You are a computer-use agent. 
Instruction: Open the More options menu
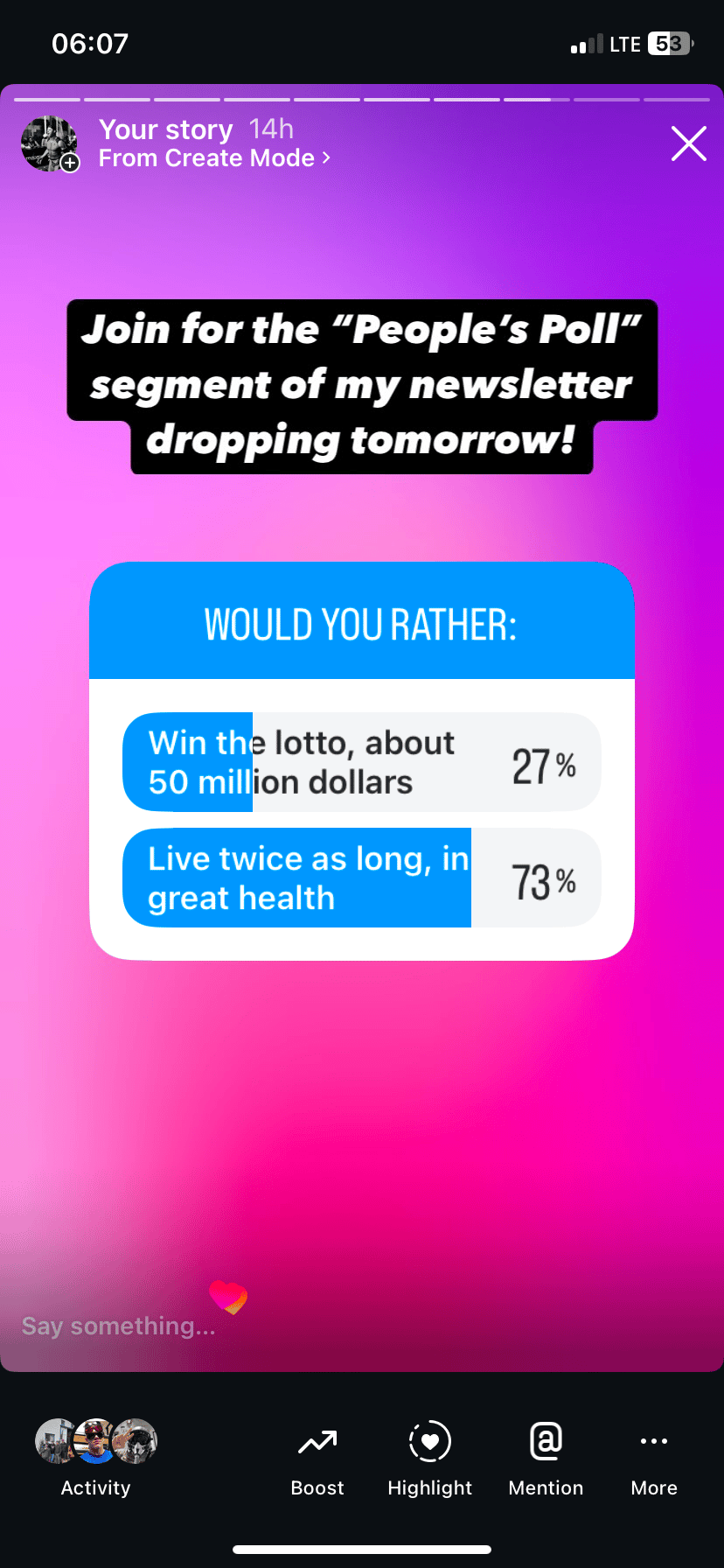pyautogui.click(x=653, y=1456)
